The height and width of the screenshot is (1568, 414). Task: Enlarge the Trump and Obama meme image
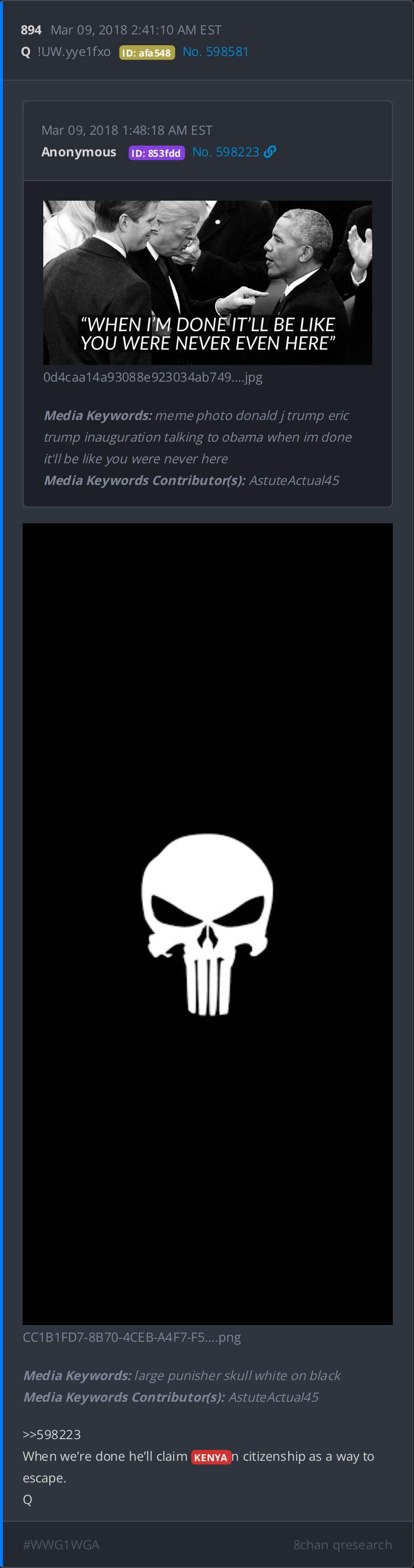(x=207, y=282)
